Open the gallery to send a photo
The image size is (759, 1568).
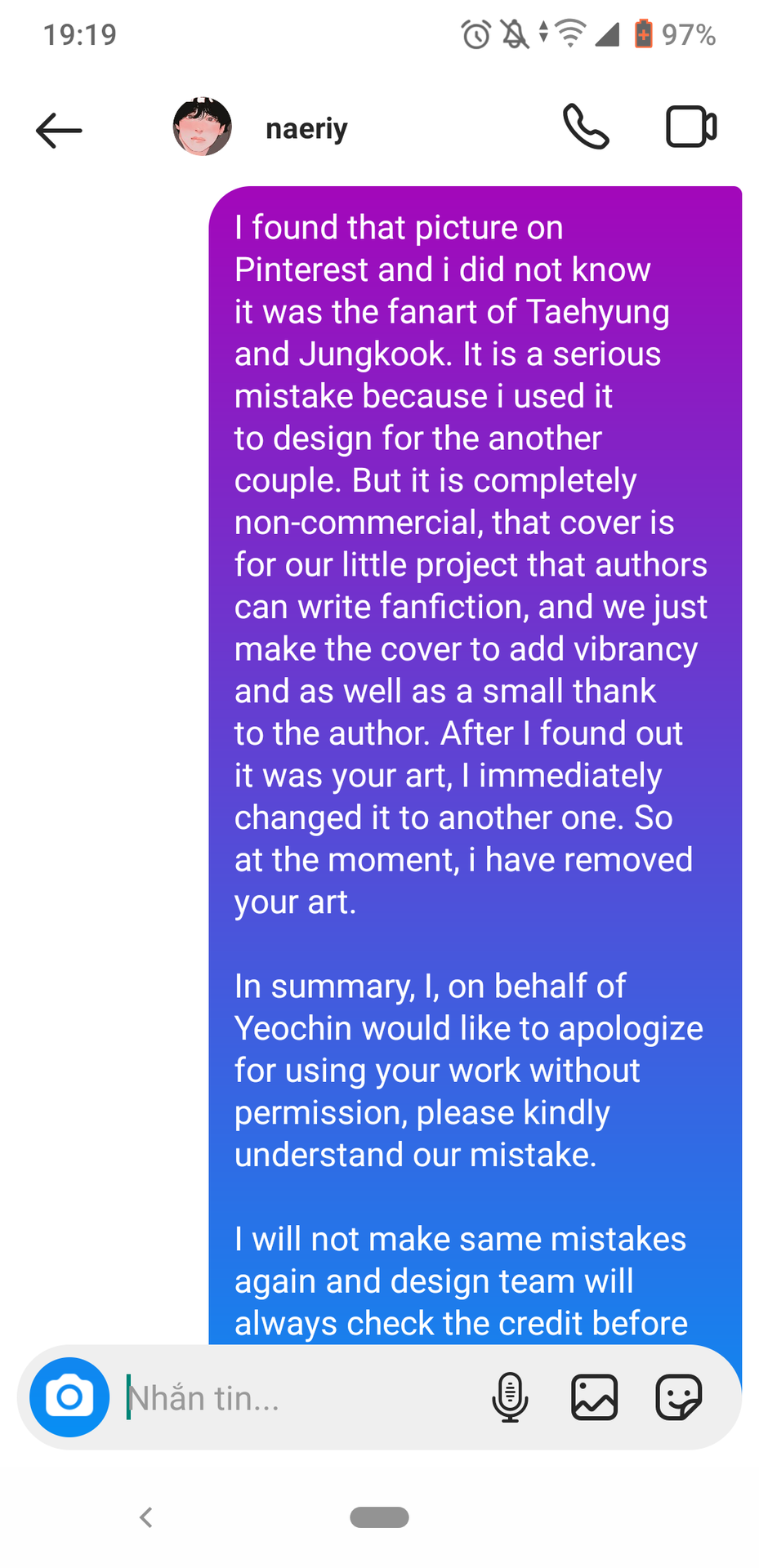(x=594, y=1397)
